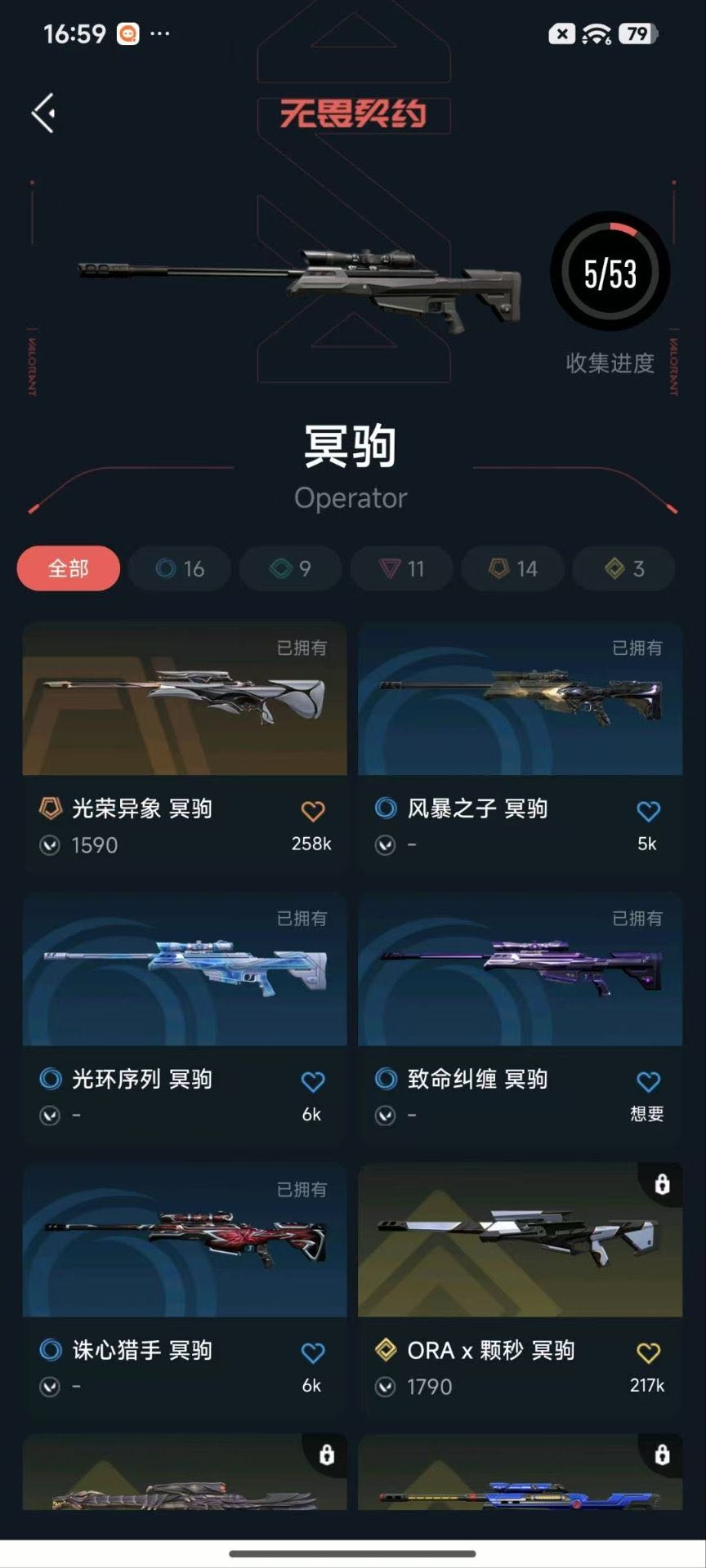Filter by the orange tier showing 14
Viewport: 706px width, 1568px height.
coord(513,568)
